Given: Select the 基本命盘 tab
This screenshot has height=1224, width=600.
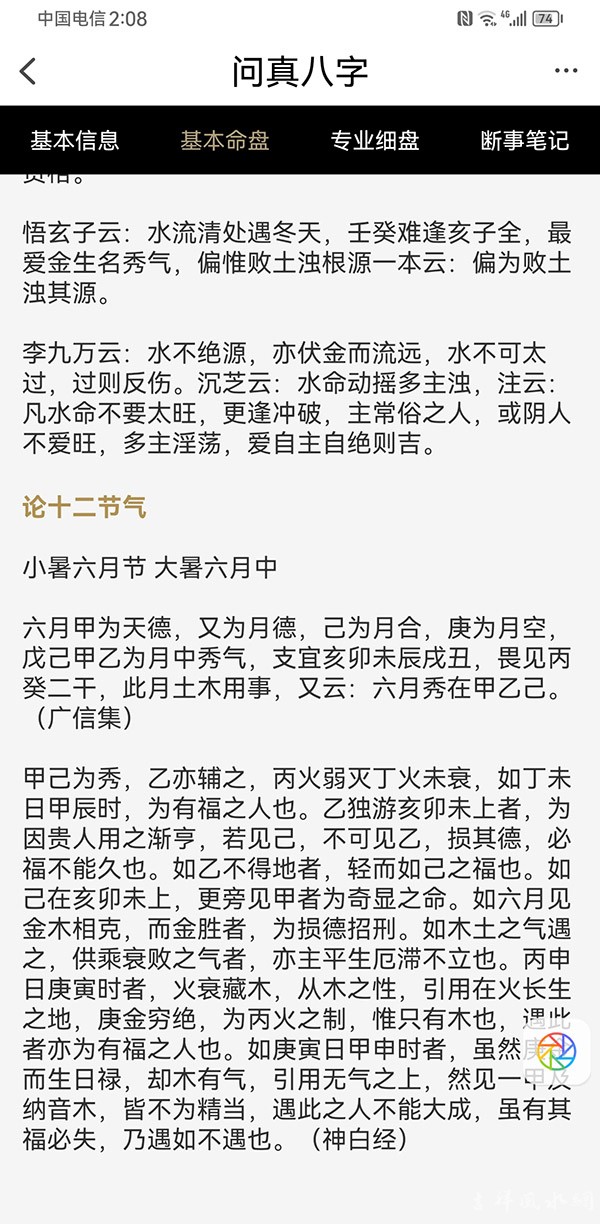Looking at the screenshot, I should (x=225, y=140).
